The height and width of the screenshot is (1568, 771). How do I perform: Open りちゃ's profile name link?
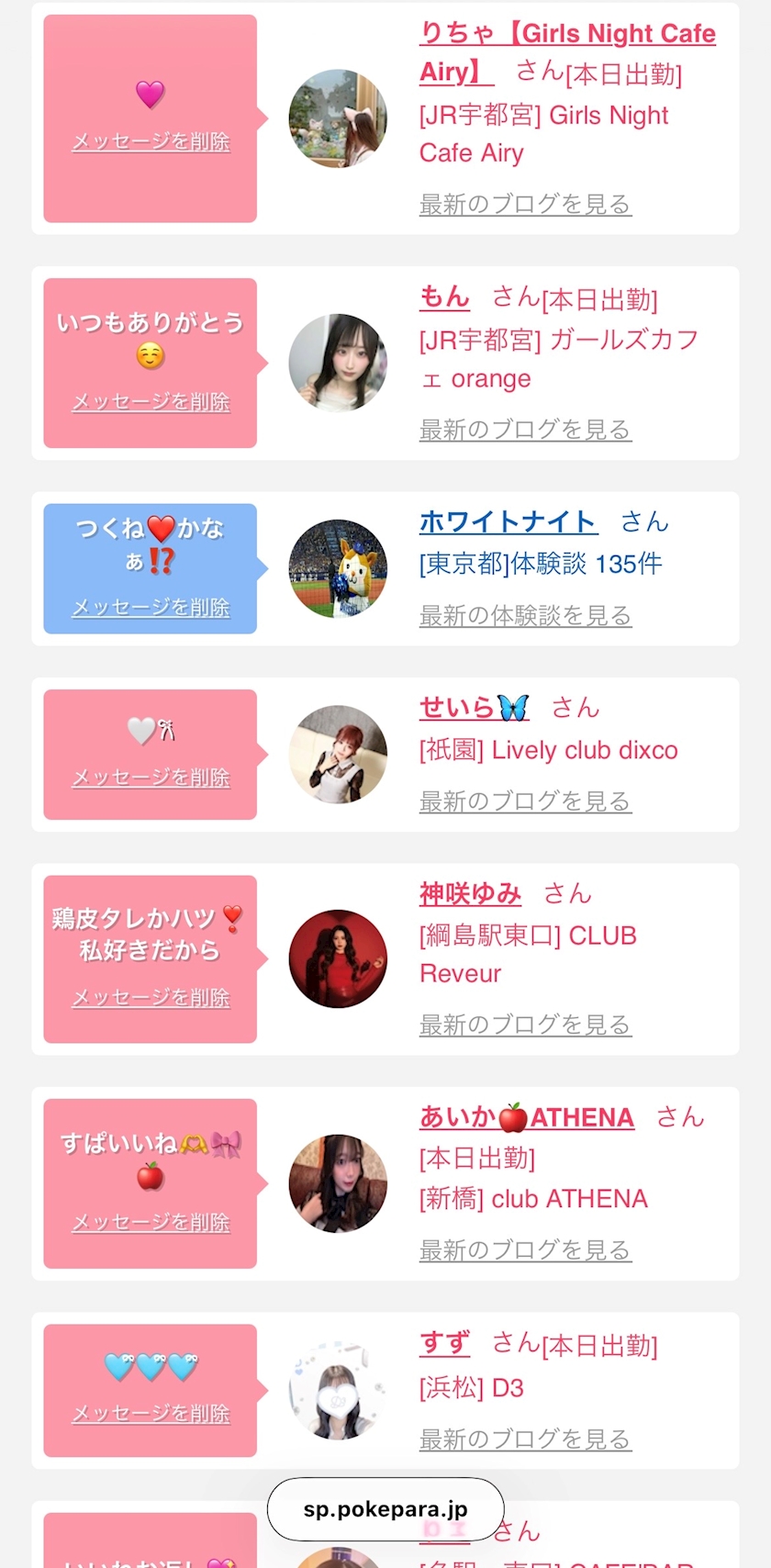(566, 35)
